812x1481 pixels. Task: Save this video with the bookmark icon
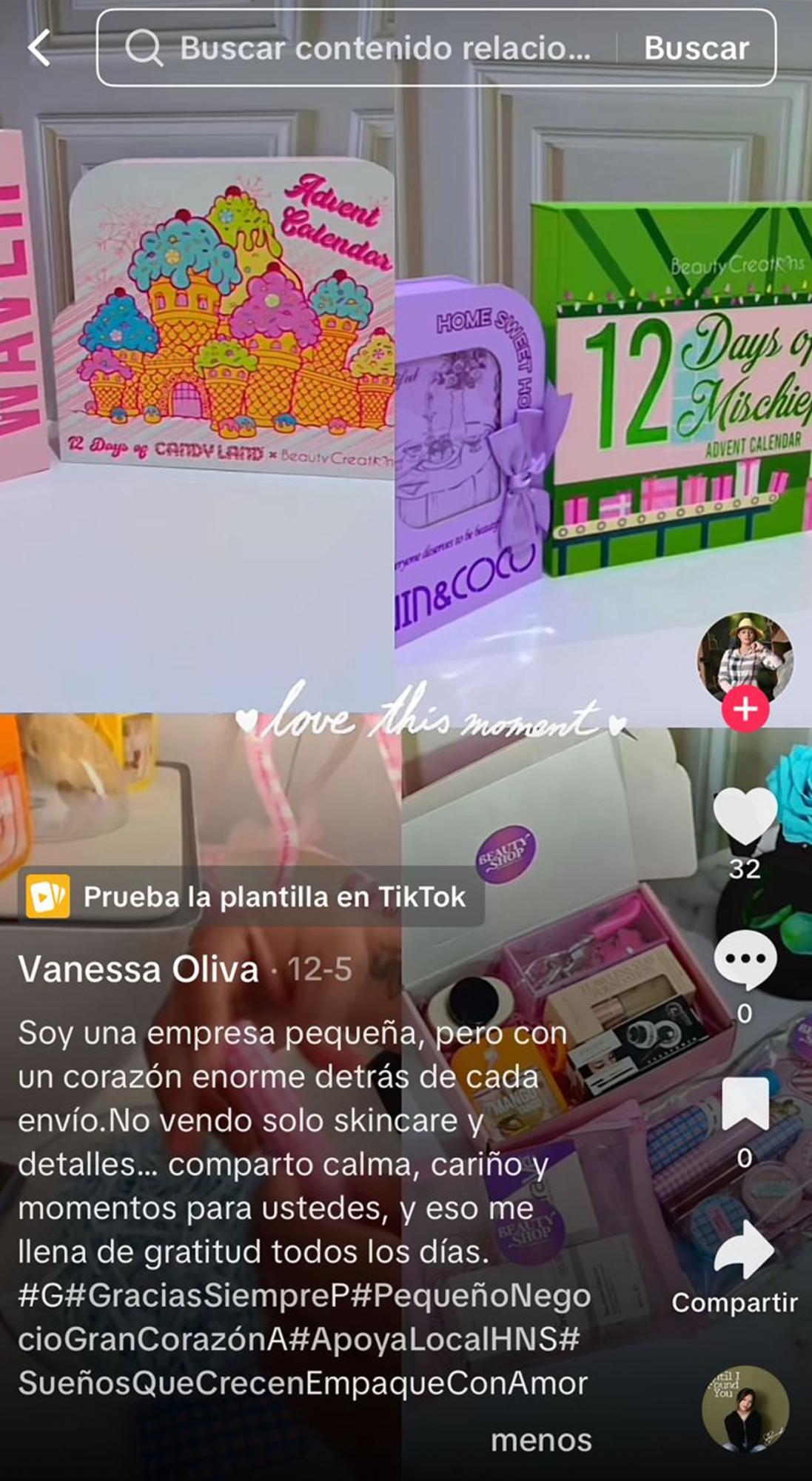745,1103
